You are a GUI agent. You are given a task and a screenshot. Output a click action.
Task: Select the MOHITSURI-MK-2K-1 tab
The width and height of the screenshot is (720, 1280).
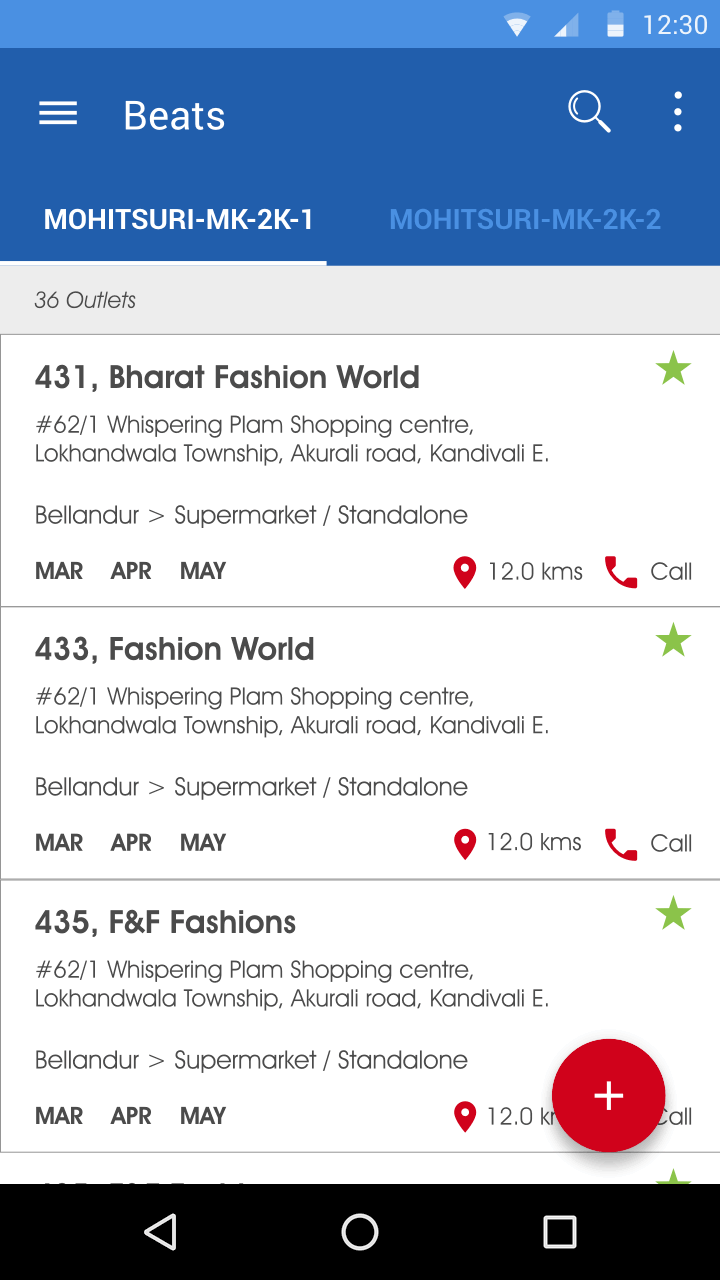coord(179,220)
